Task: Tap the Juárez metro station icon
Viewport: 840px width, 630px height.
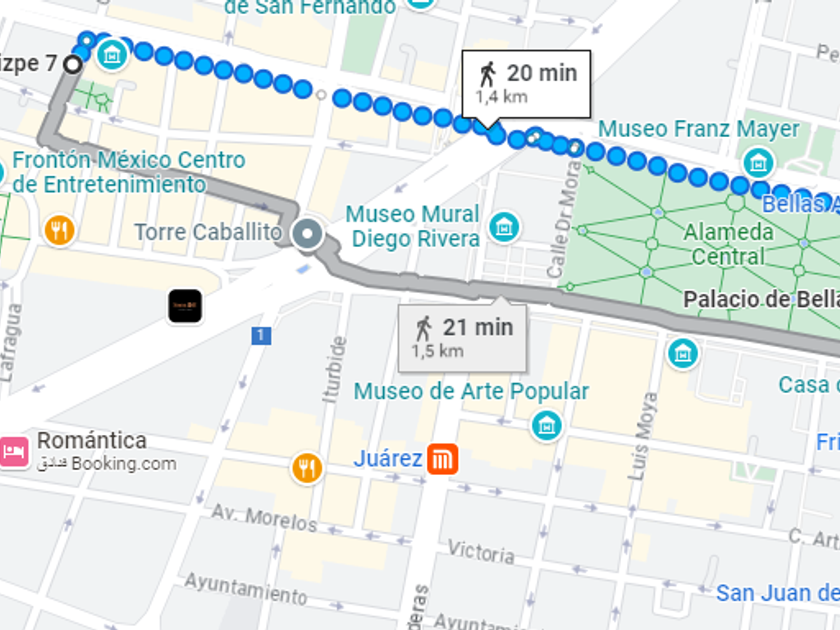Action: (x=442, y=459)
